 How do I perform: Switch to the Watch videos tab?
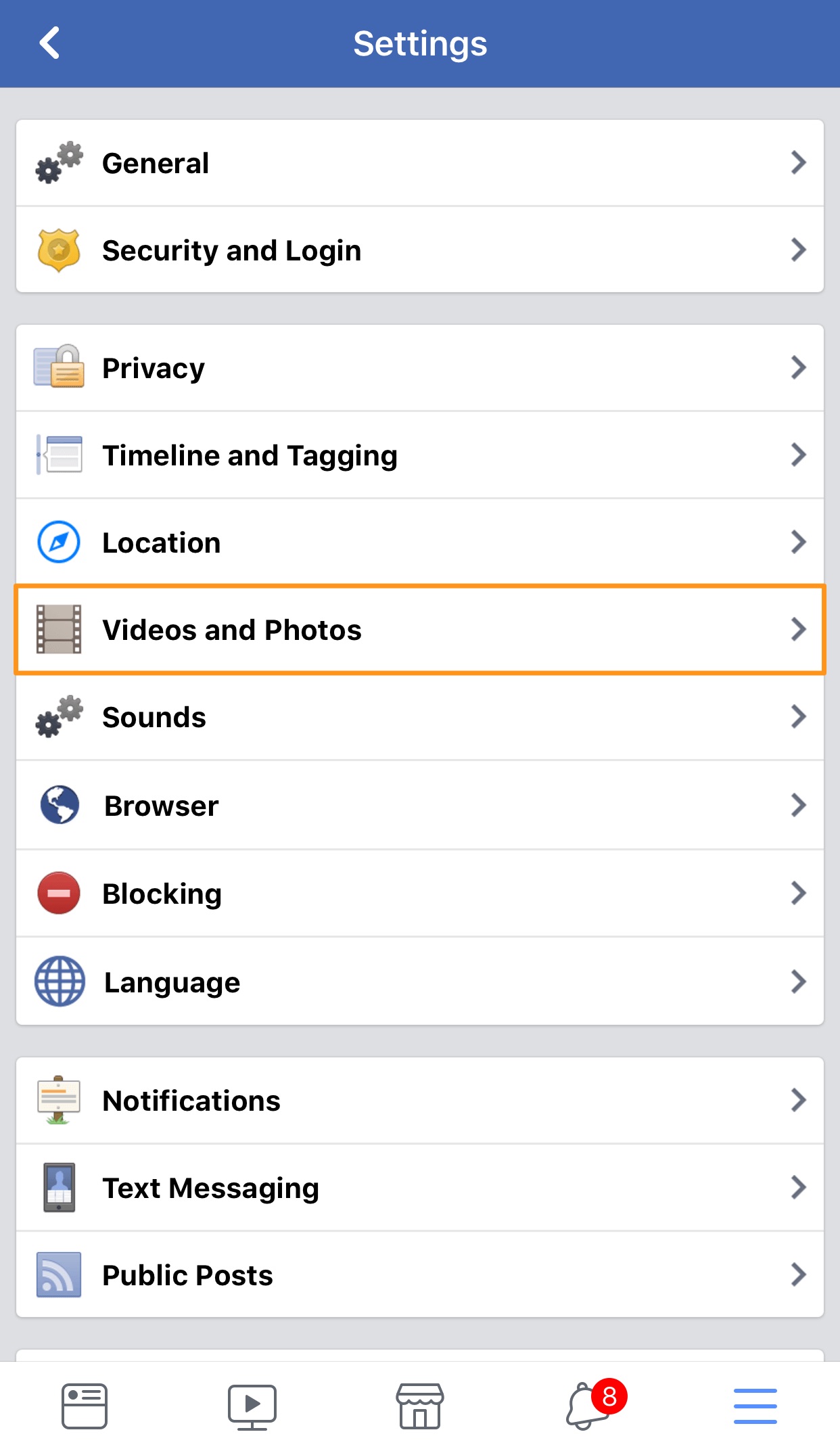click(252, 1406)
